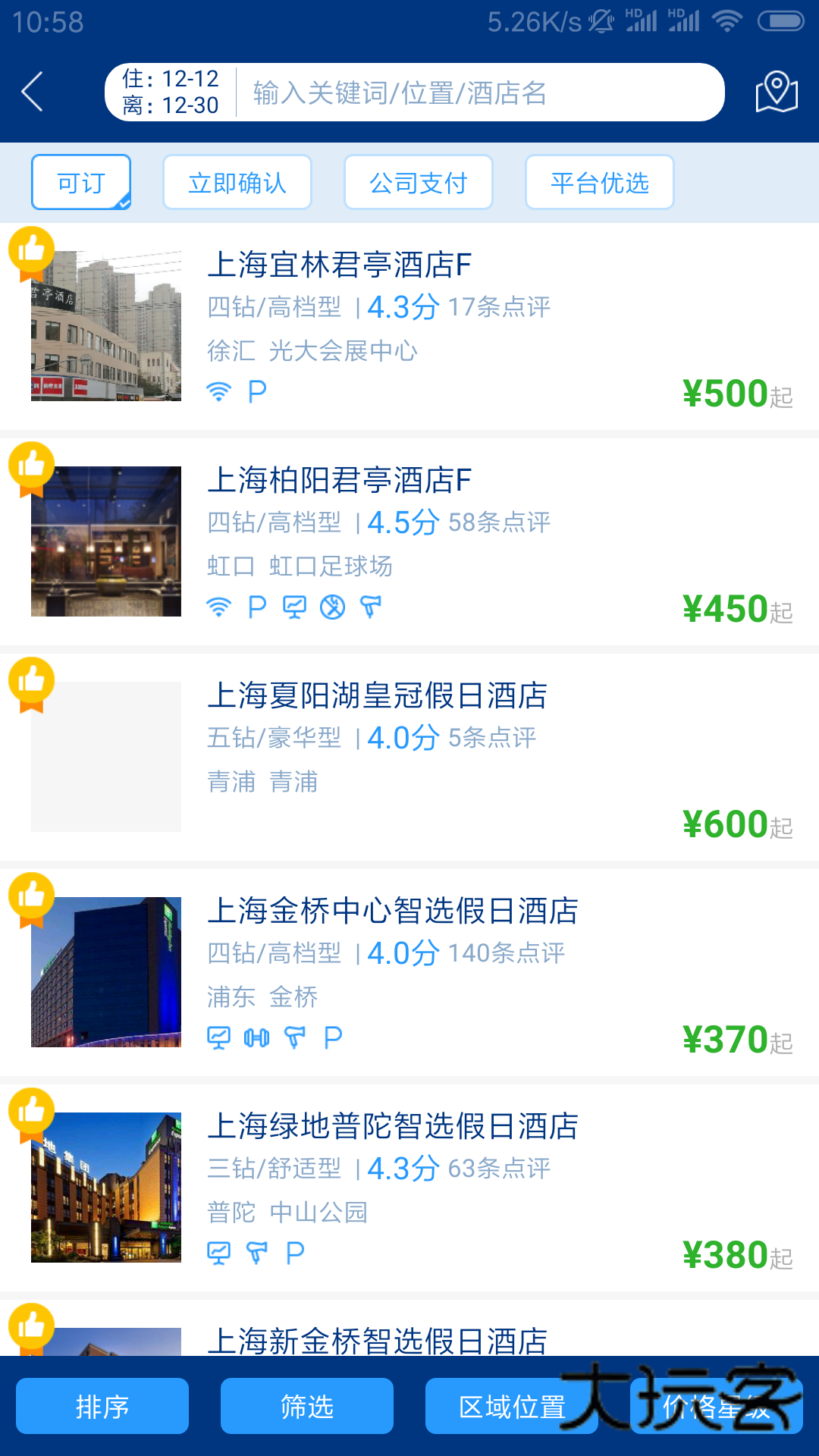Click the TV icon under 上海绿地普陀智选假日酒店

(x=220, y=1253)
